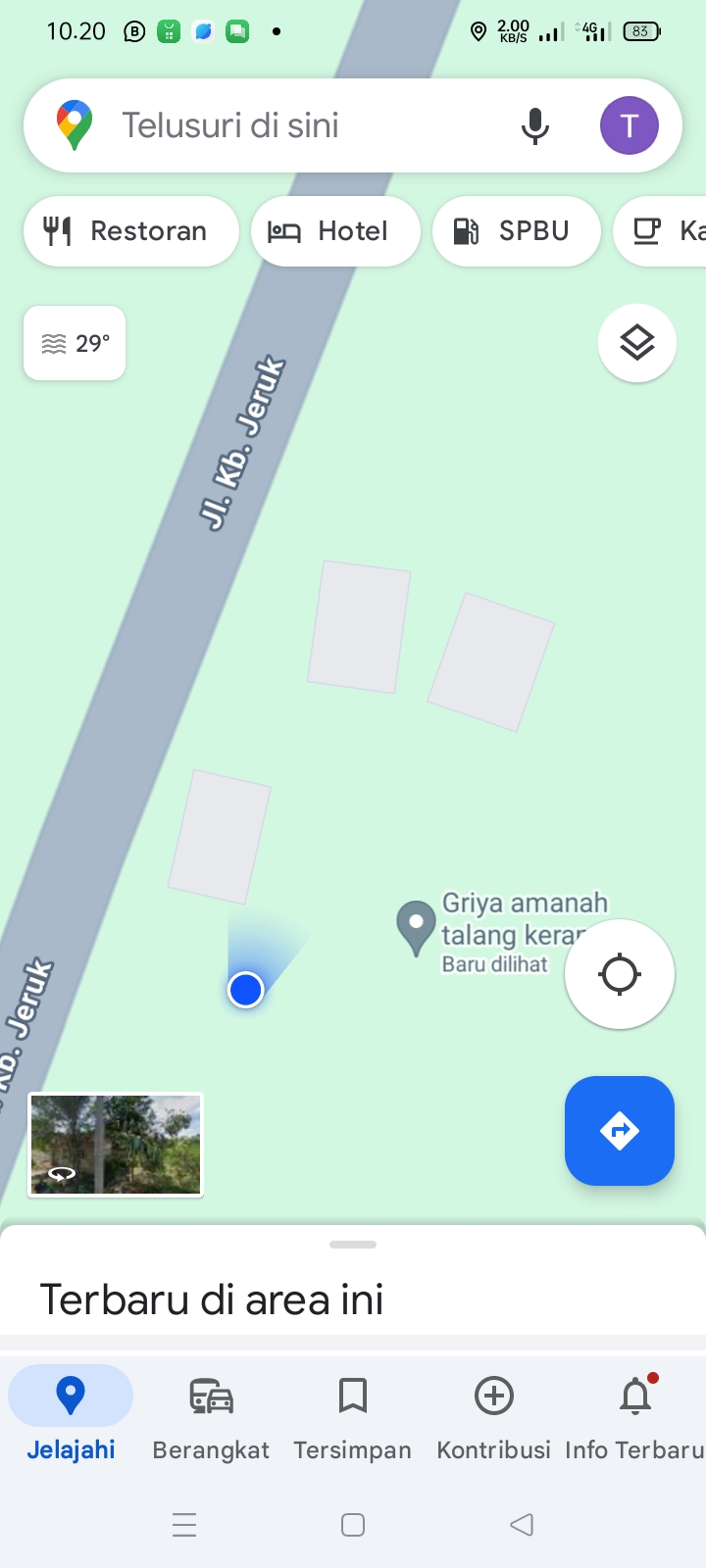Start directions with the blue arrow button
This screenshot has width=706, height=1568.
(620, 1131)
